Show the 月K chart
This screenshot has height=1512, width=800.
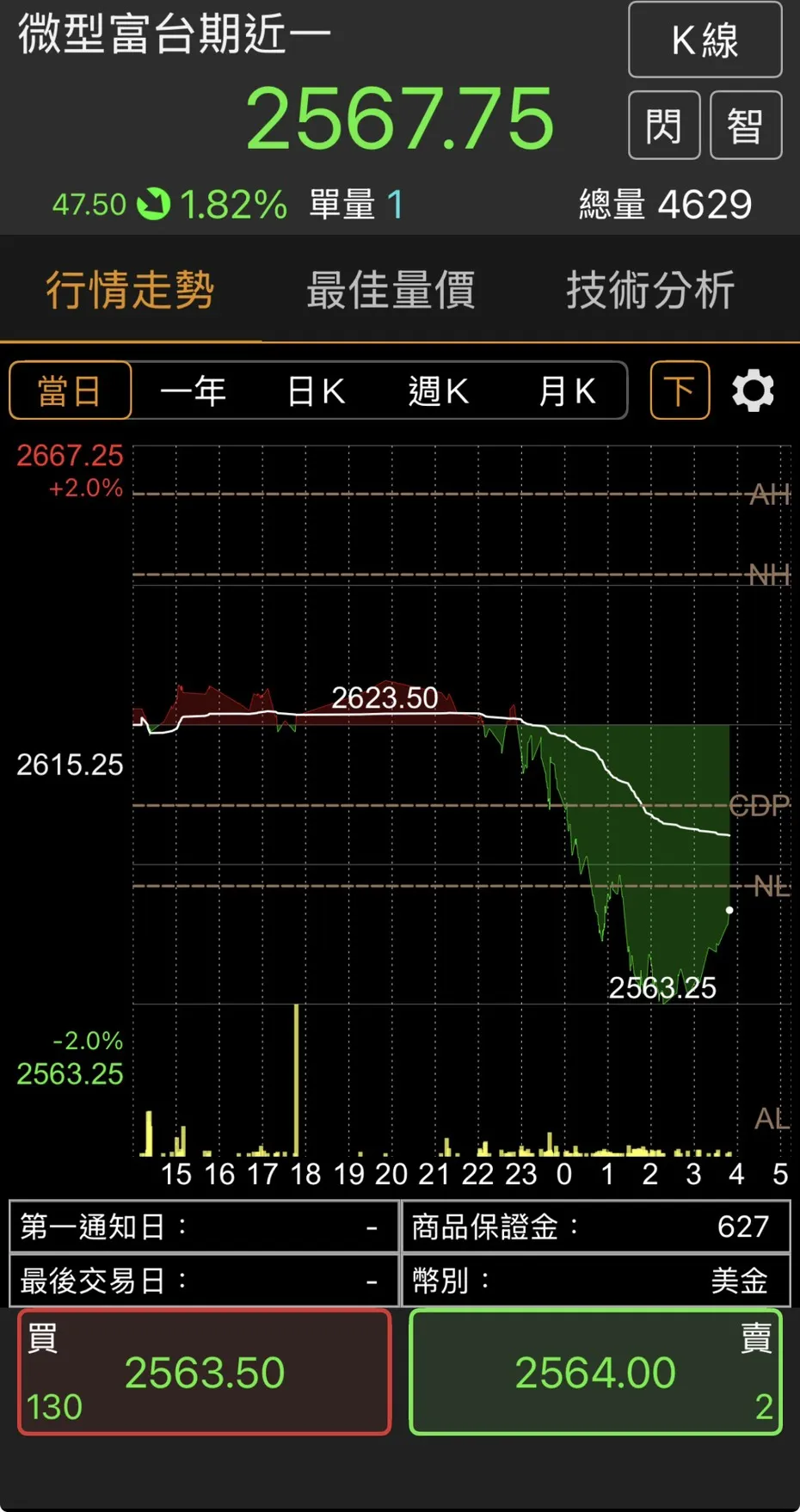pos(566,391)
